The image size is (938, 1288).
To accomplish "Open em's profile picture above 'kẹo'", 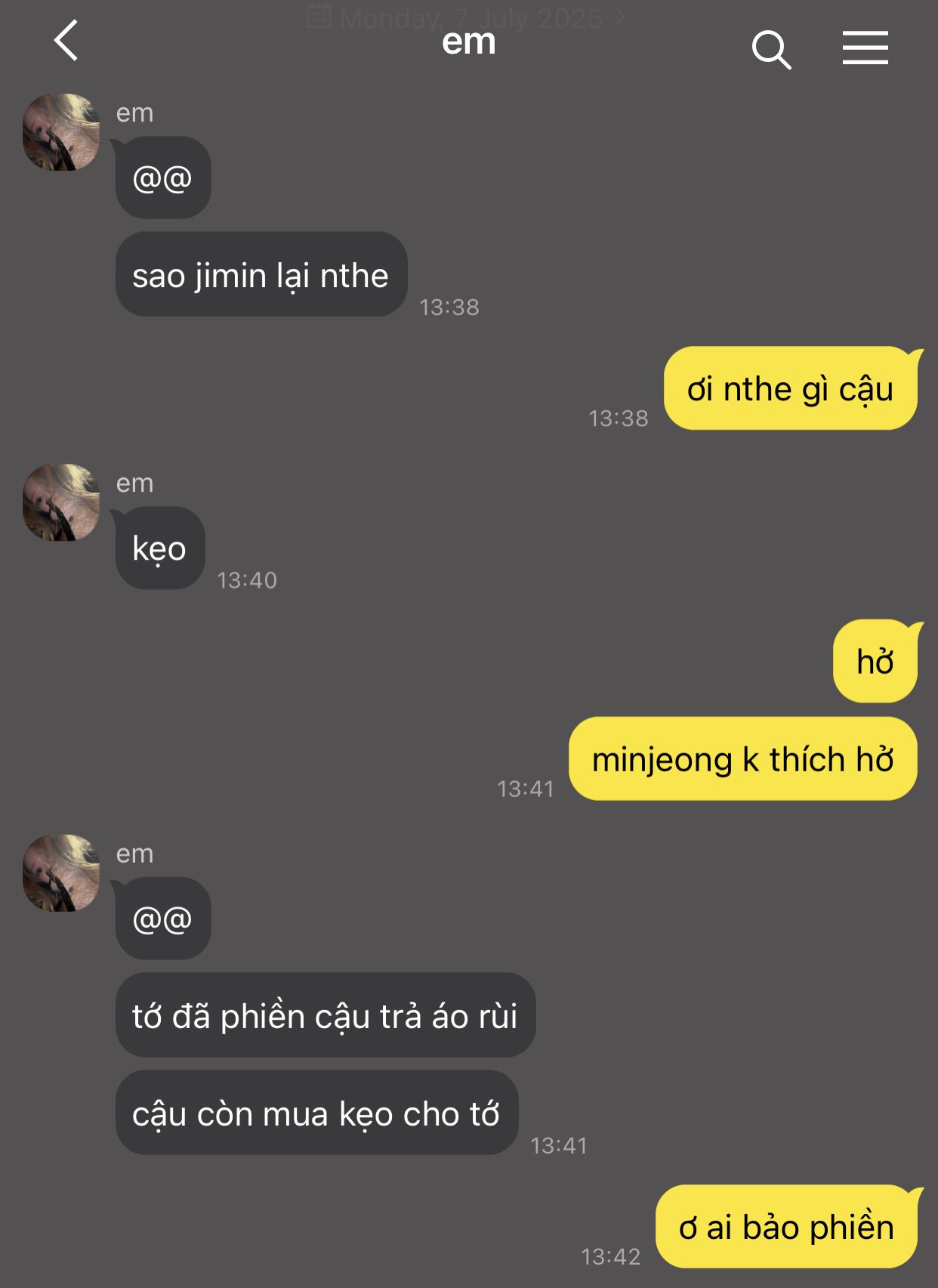I will click(x=61, y=502).
